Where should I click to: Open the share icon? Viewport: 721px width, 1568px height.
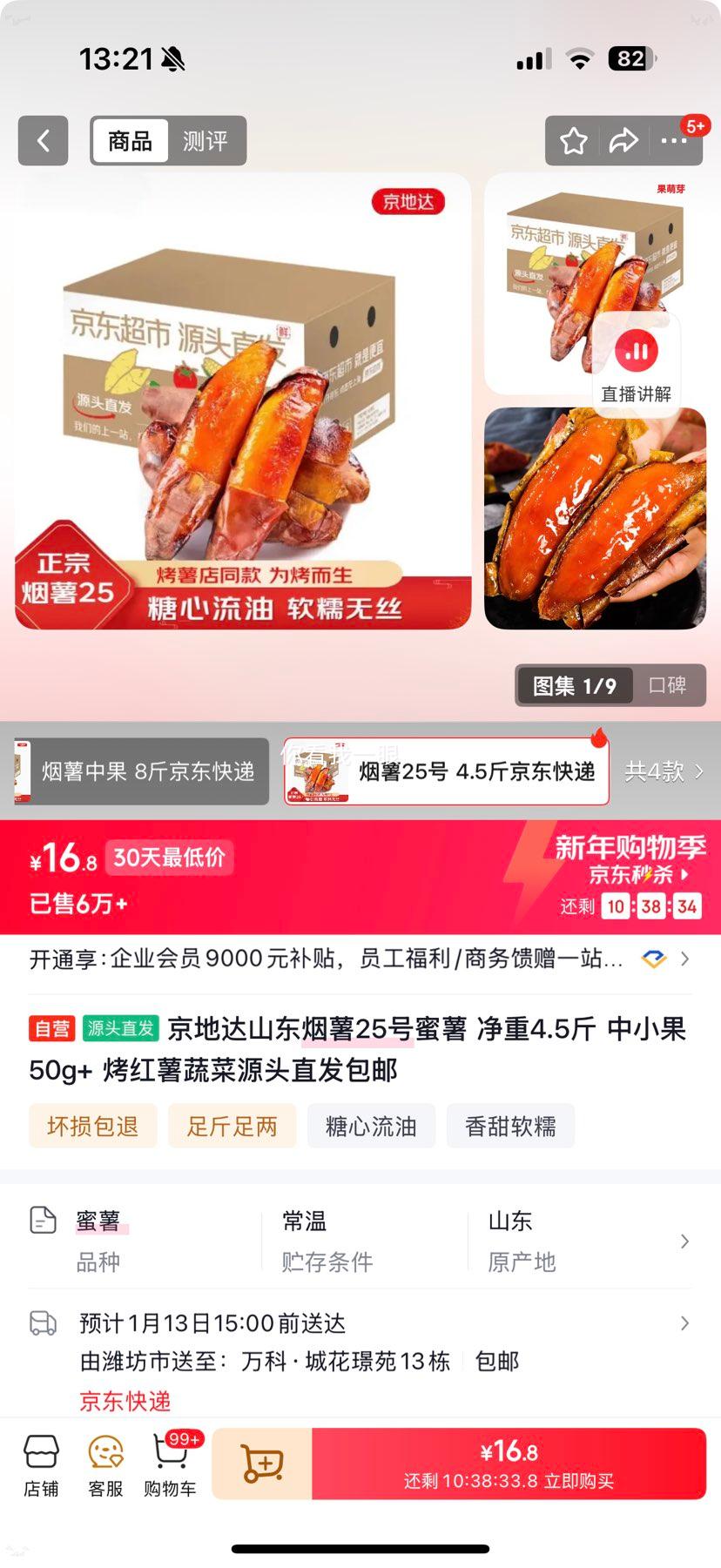[x=624, y=141]
